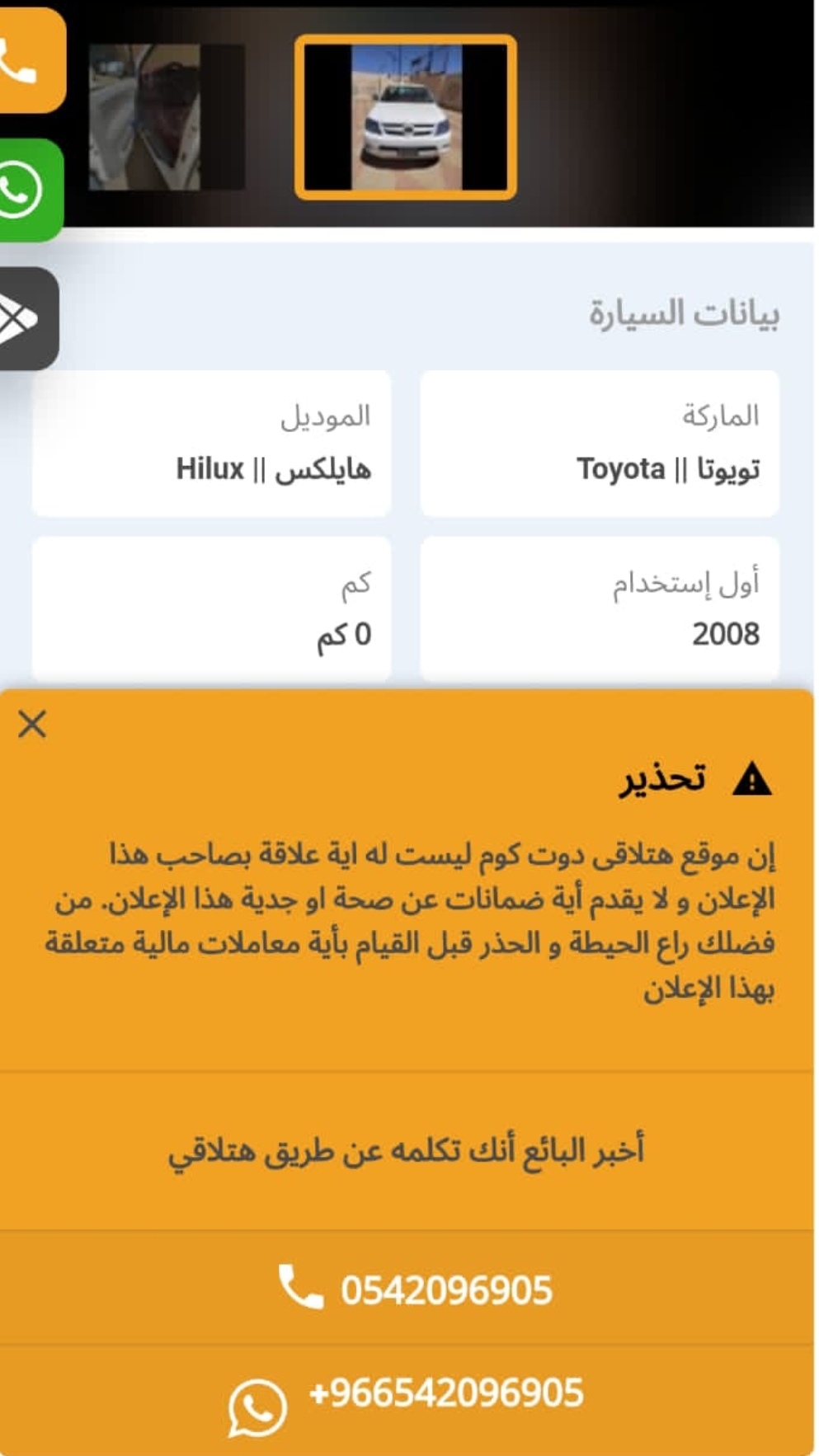Call the seller at 0542096905
The width and height of the screenshot is (819, 1456).
(x=407, y=1289)
